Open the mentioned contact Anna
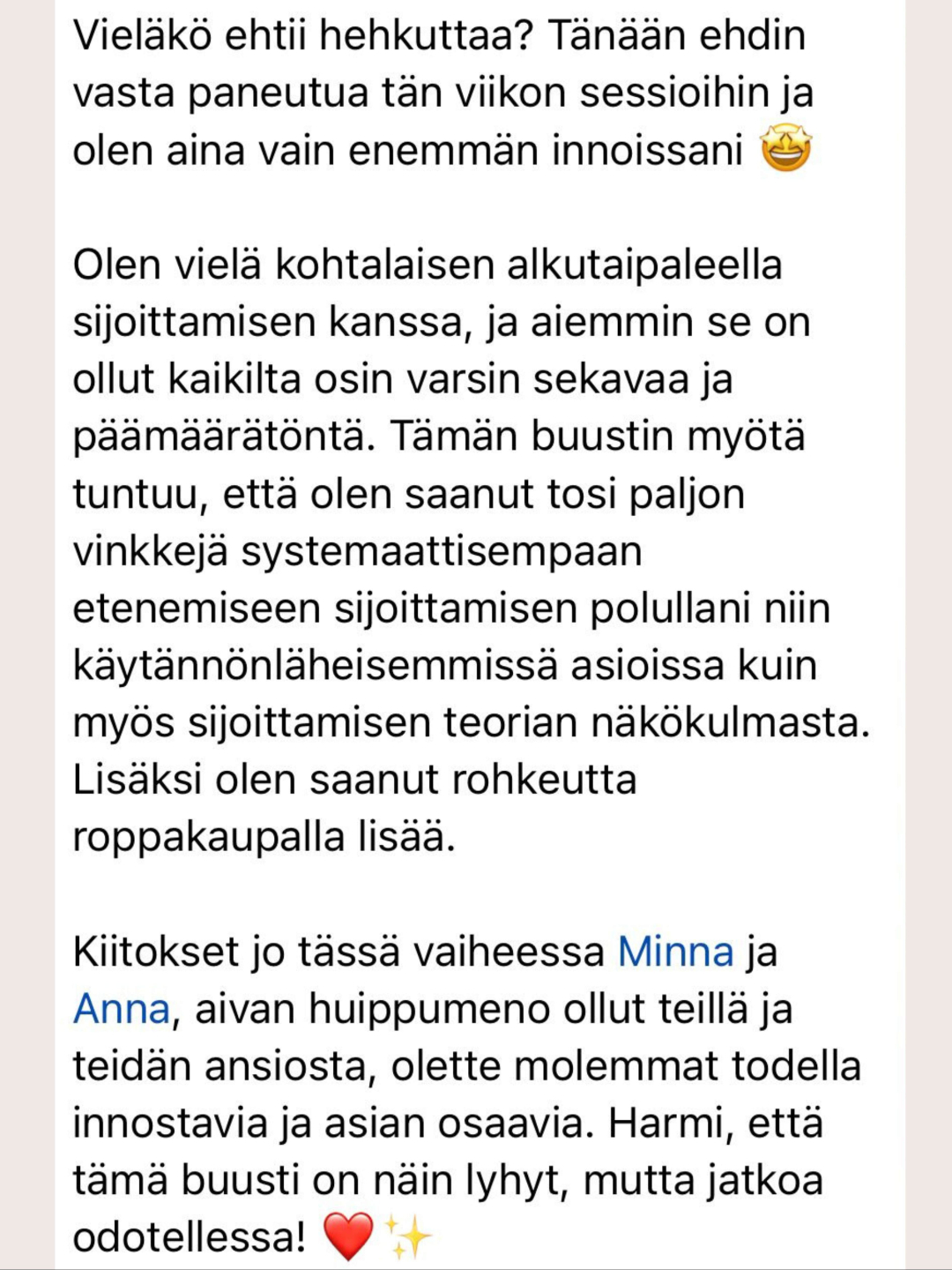The image size is (952, 1270). click(121, 1009)
